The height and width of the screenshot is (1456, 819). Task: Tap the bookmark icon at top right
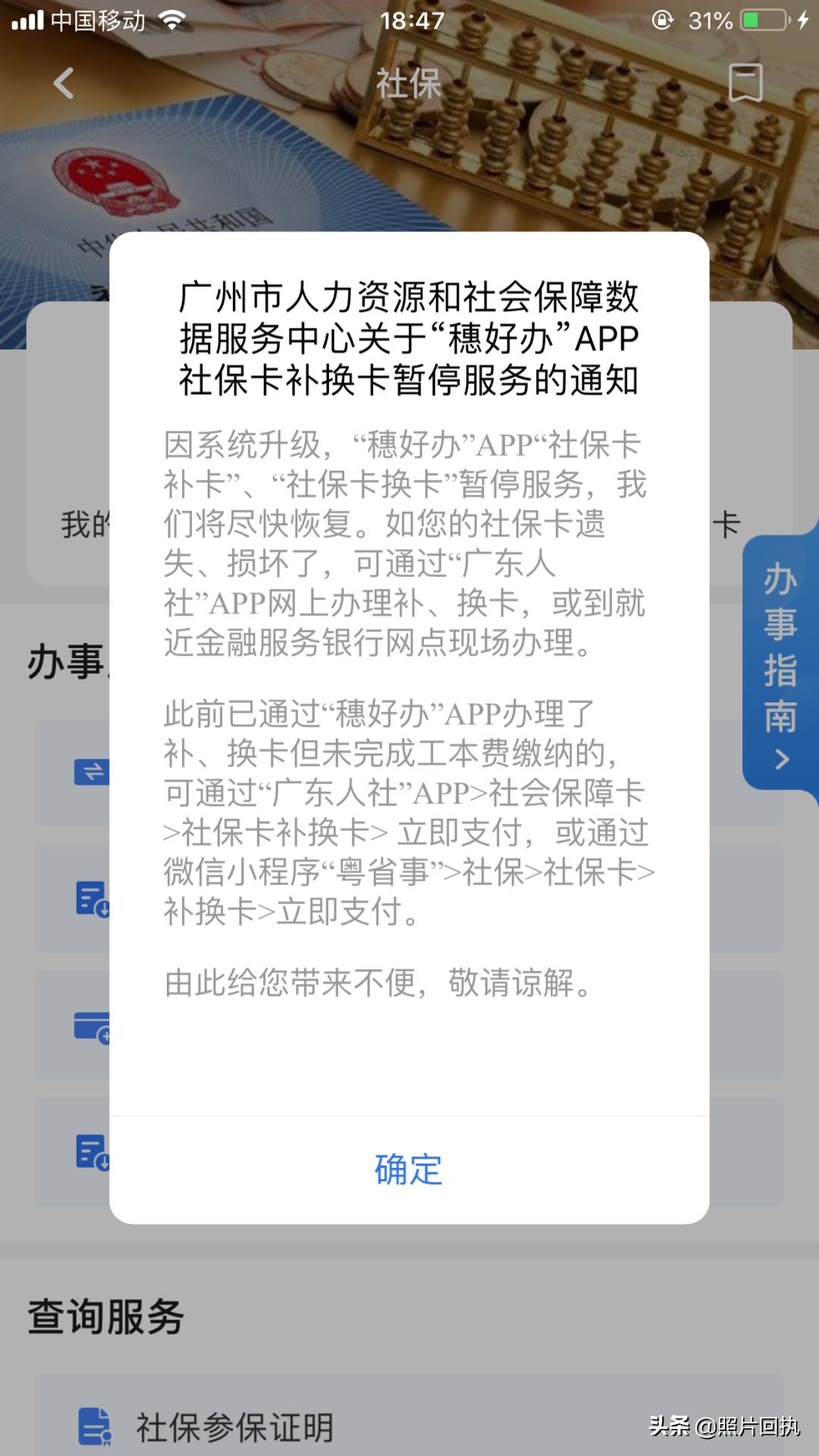[746, 83]
